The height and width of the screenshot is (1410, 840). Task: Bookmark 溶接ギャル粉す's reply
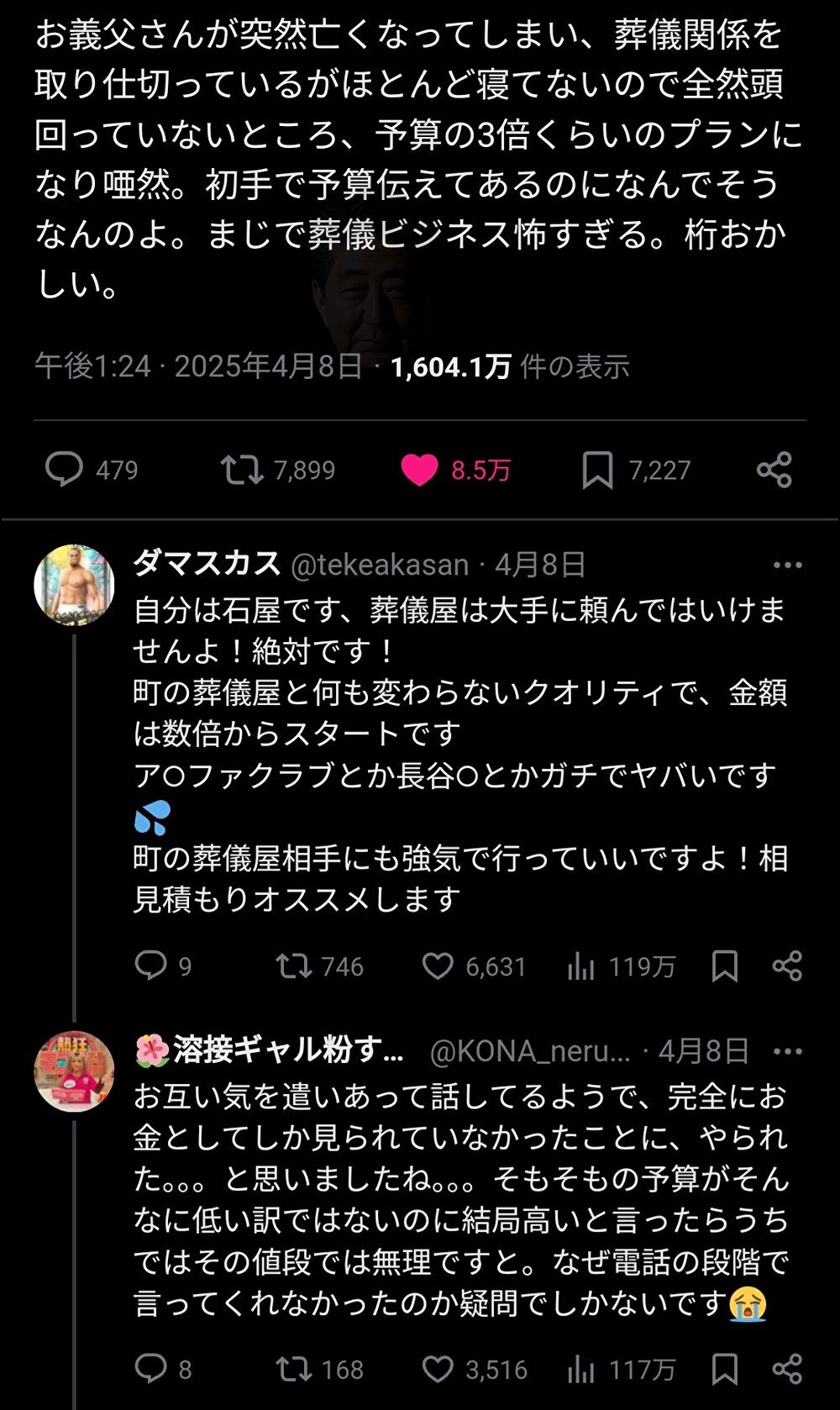(724, 1369)
